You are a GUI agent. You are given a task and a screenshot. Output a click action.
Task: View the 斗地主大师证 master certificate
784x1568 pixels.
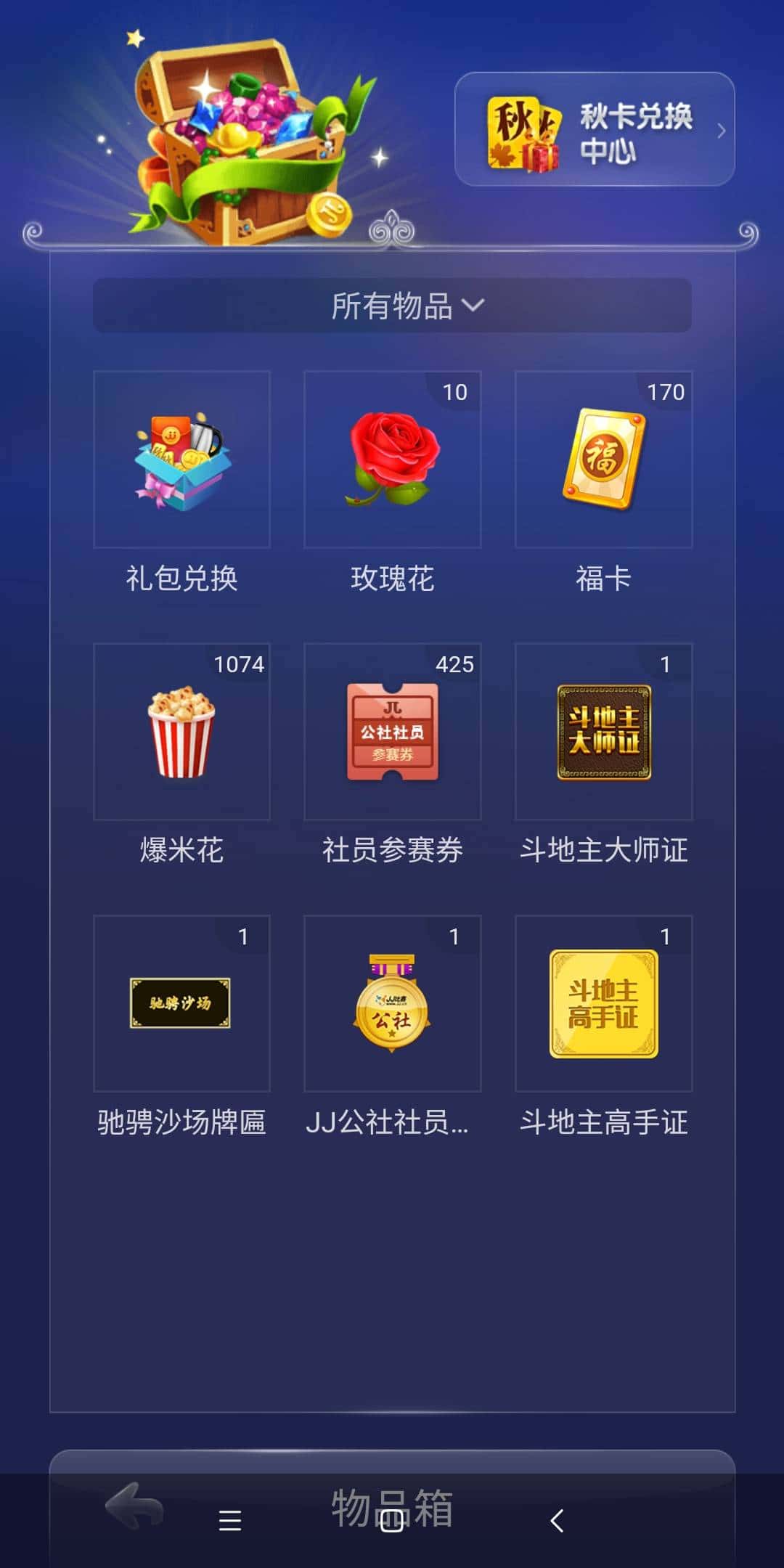tap(603, 733)
